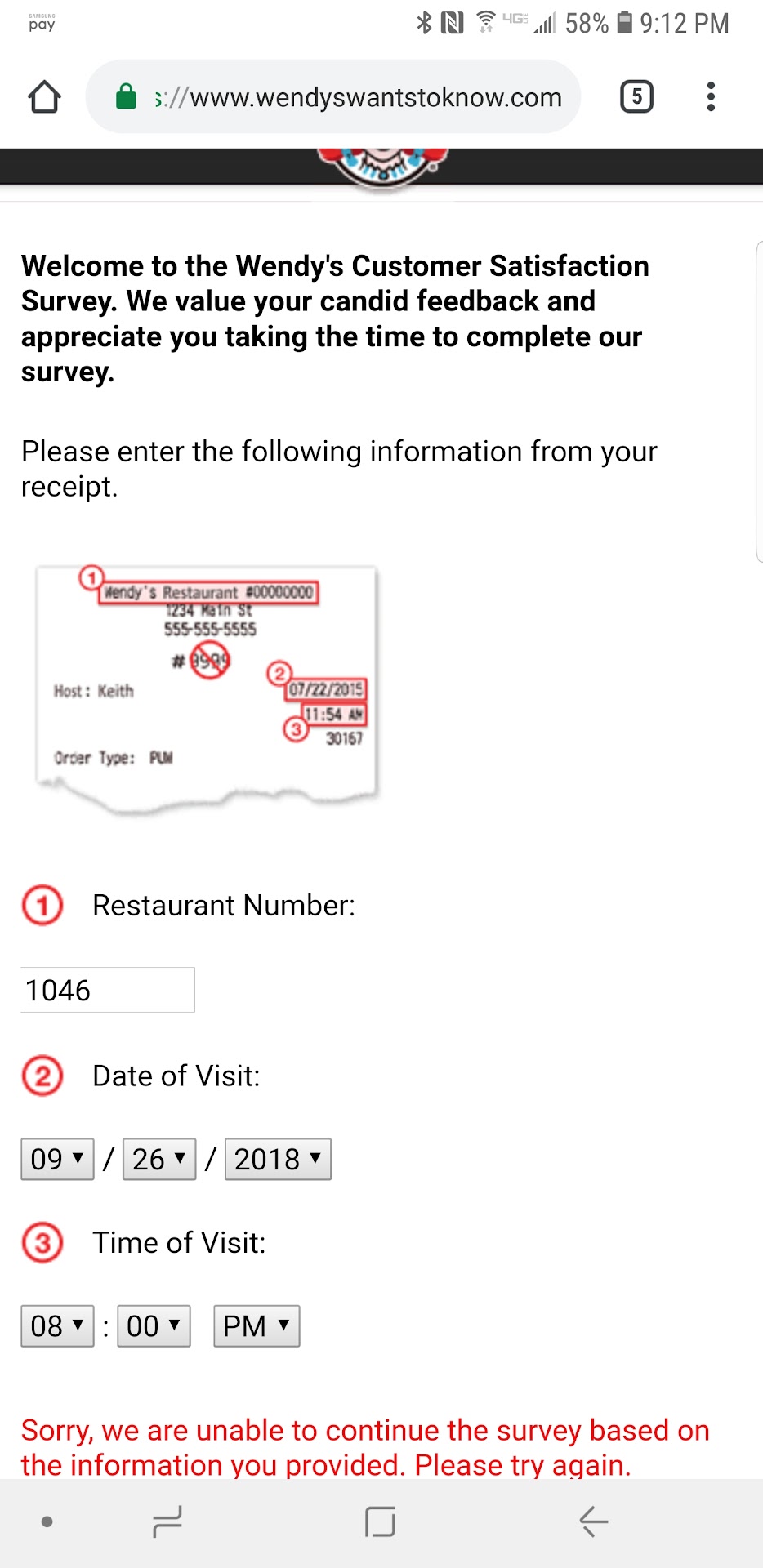Show recent apps from navigation bar
The height and width of the screenshot is (1568, 763).
pos(167,1521)
